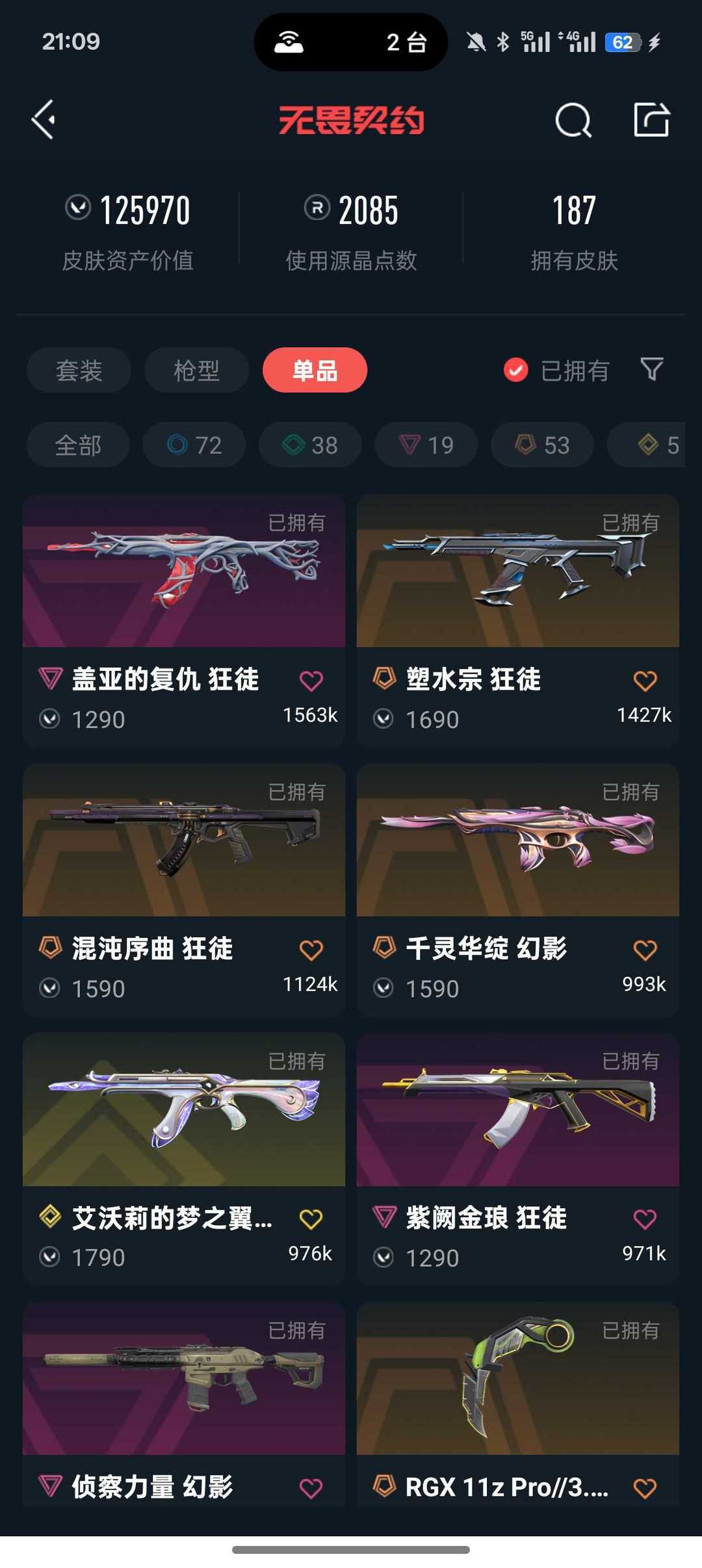Toggle the 已拥有 owned-only checkbox
702x1568 pixels.
click(516, 370)
